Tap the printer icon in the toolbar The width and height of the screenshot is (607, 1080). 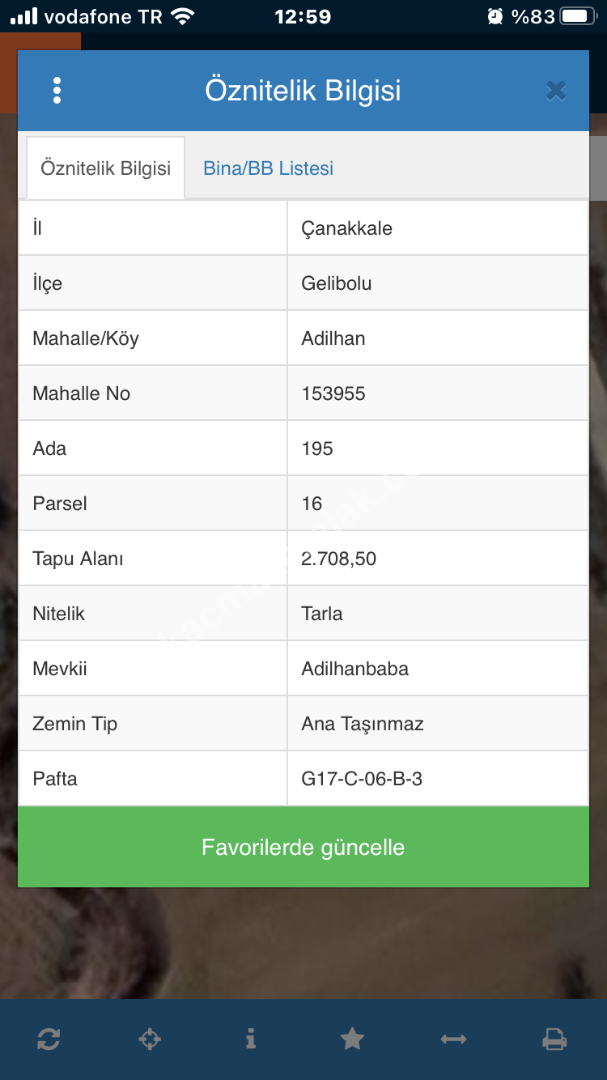coord(554,1039)
